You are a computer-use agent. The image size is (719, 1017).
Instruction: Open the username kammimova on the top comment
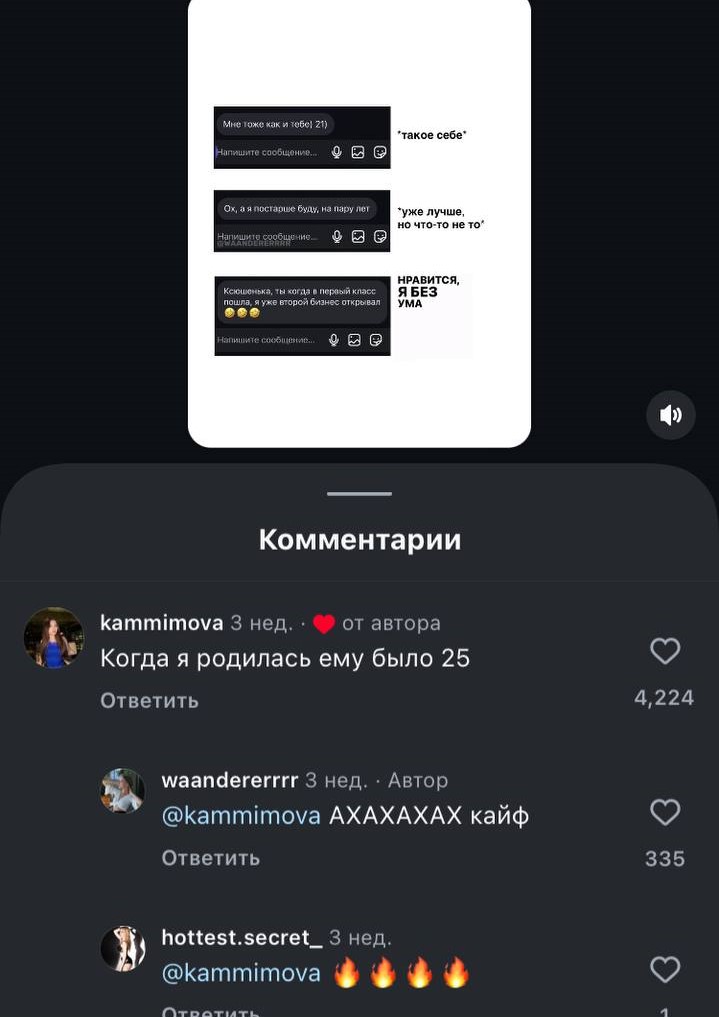pos(161,623)
